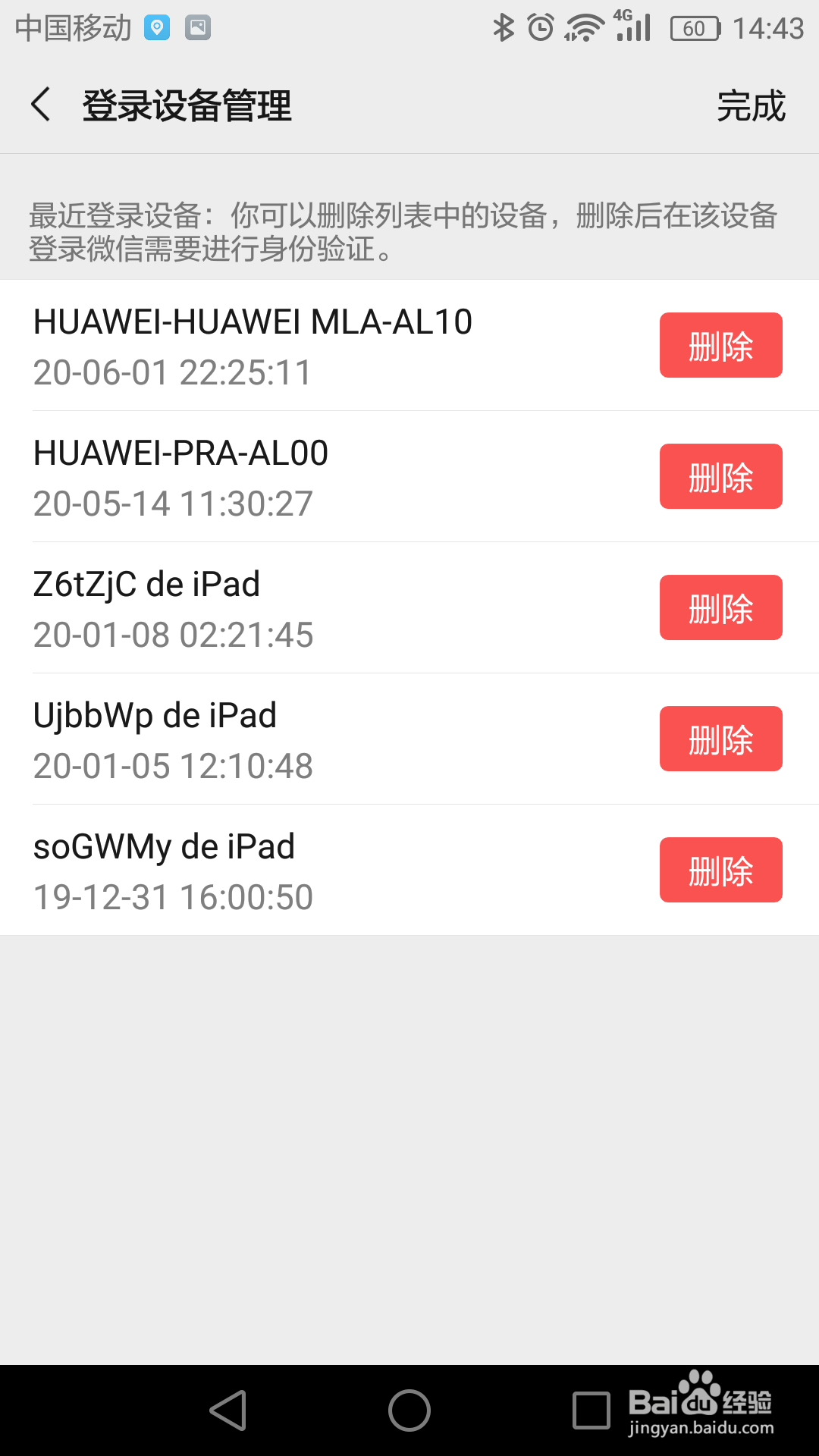
Task: Delete soGWMy de iPad device
Action: 720,870
